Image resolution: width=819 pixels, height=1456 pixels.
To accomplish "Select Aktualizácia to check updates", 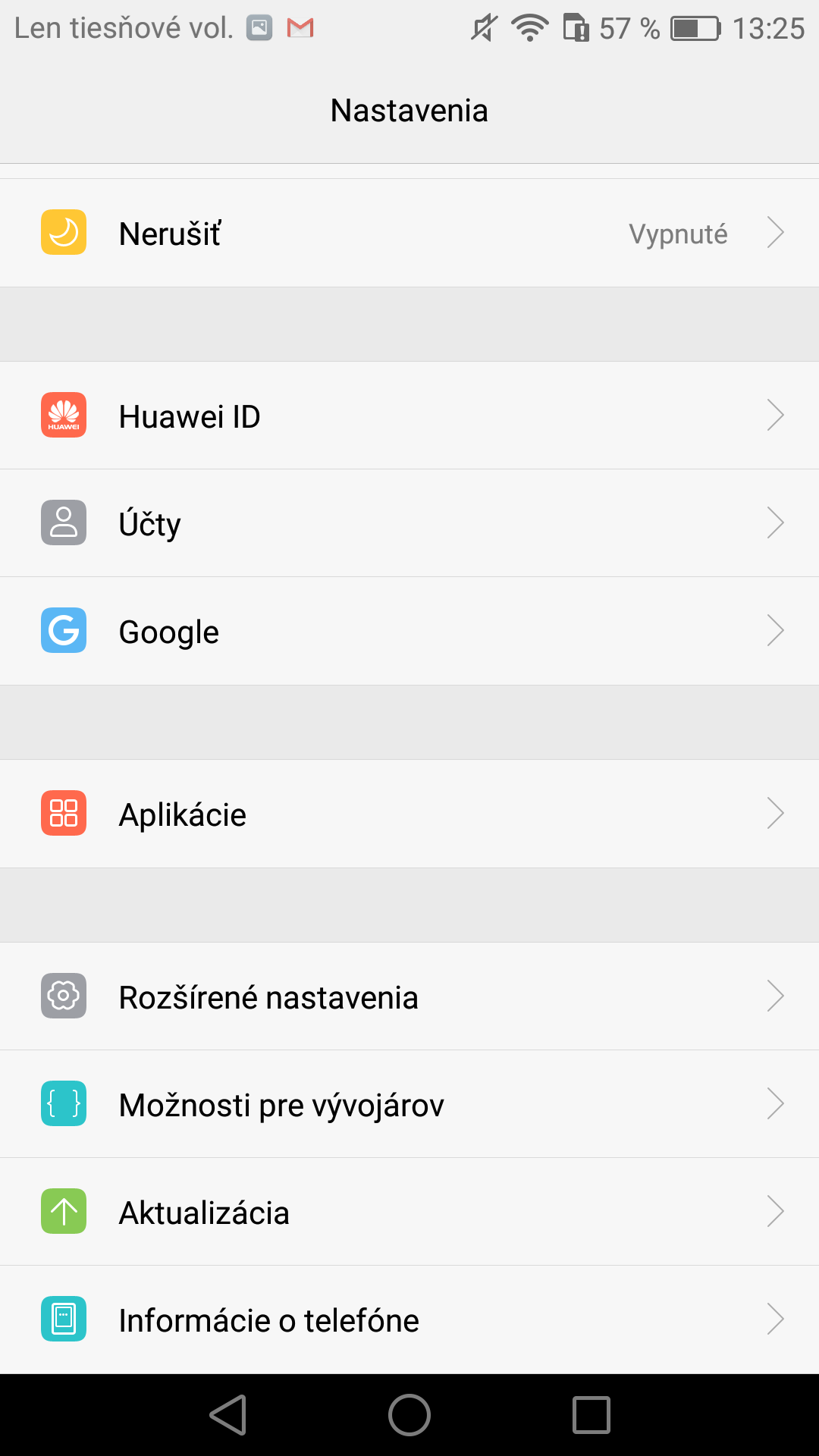I will (x=409, y=1212).
